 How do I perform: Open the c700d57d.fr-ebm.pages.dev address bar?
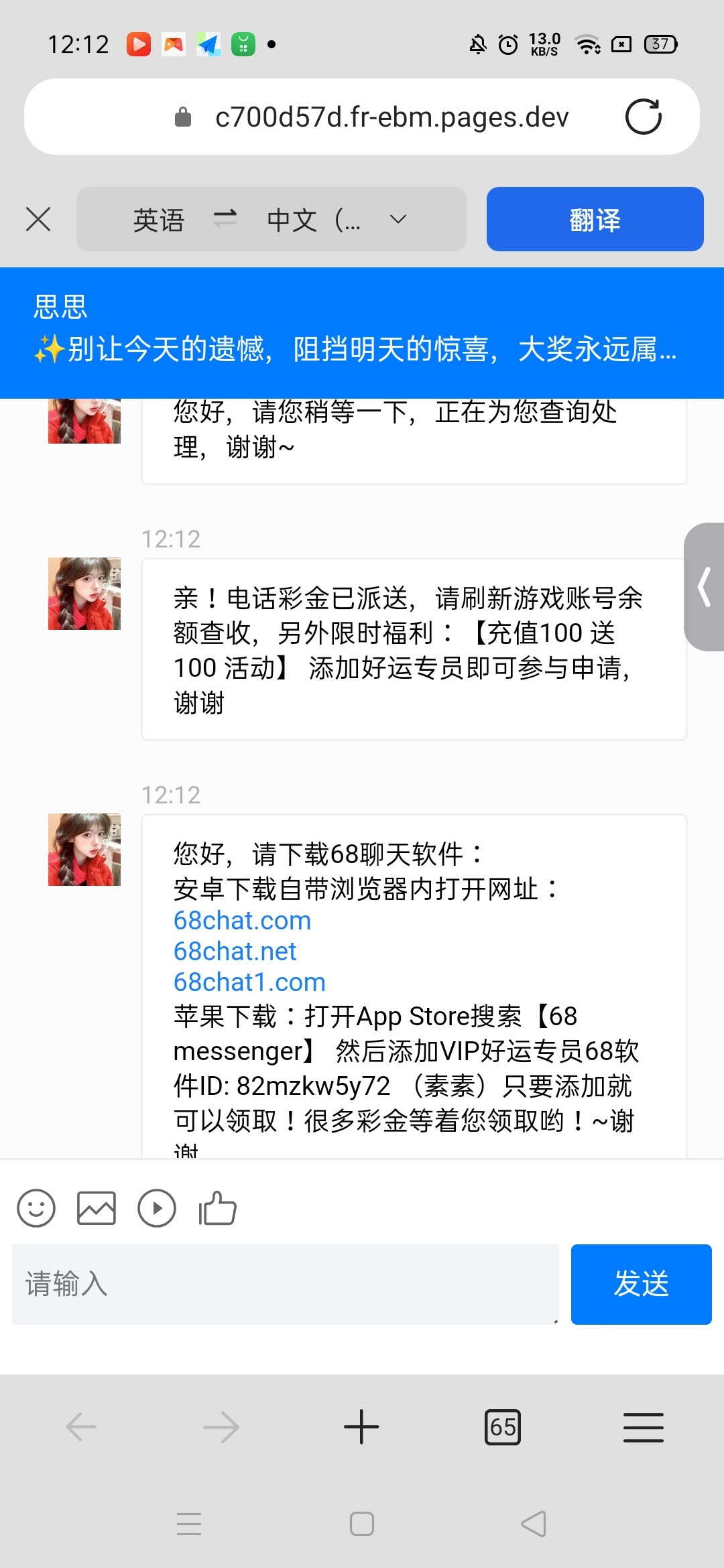coord(391,117)
